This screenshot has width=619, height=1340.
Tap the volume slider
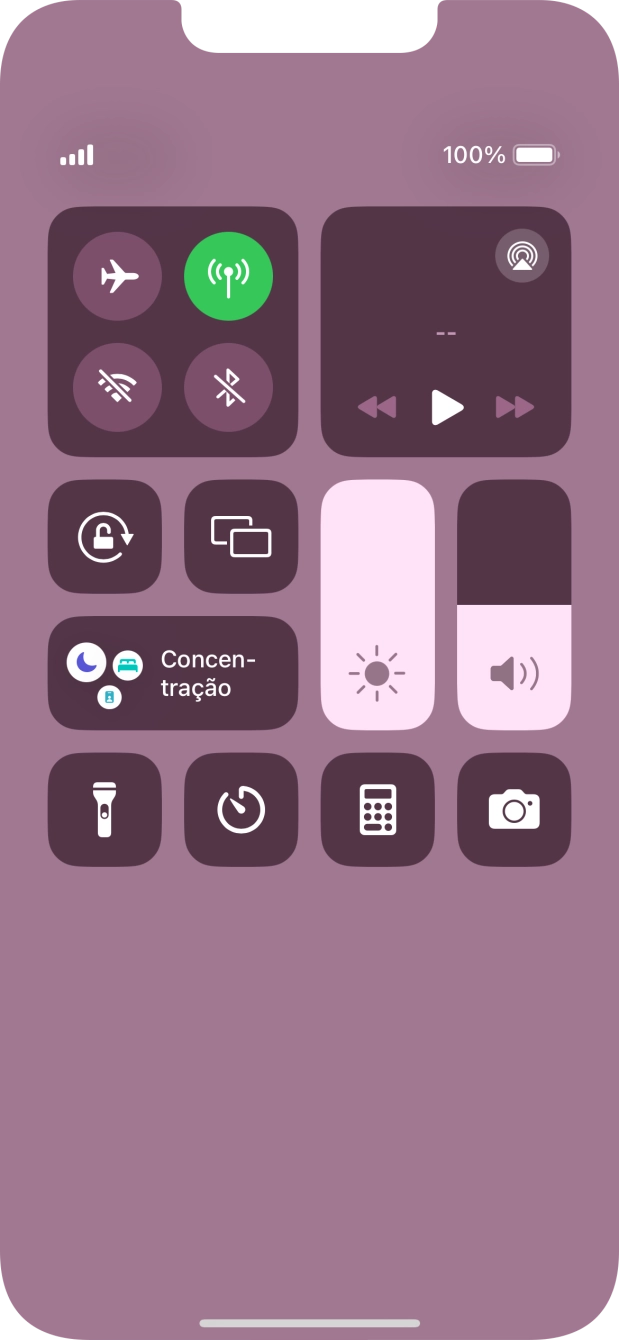coord(514,605)
